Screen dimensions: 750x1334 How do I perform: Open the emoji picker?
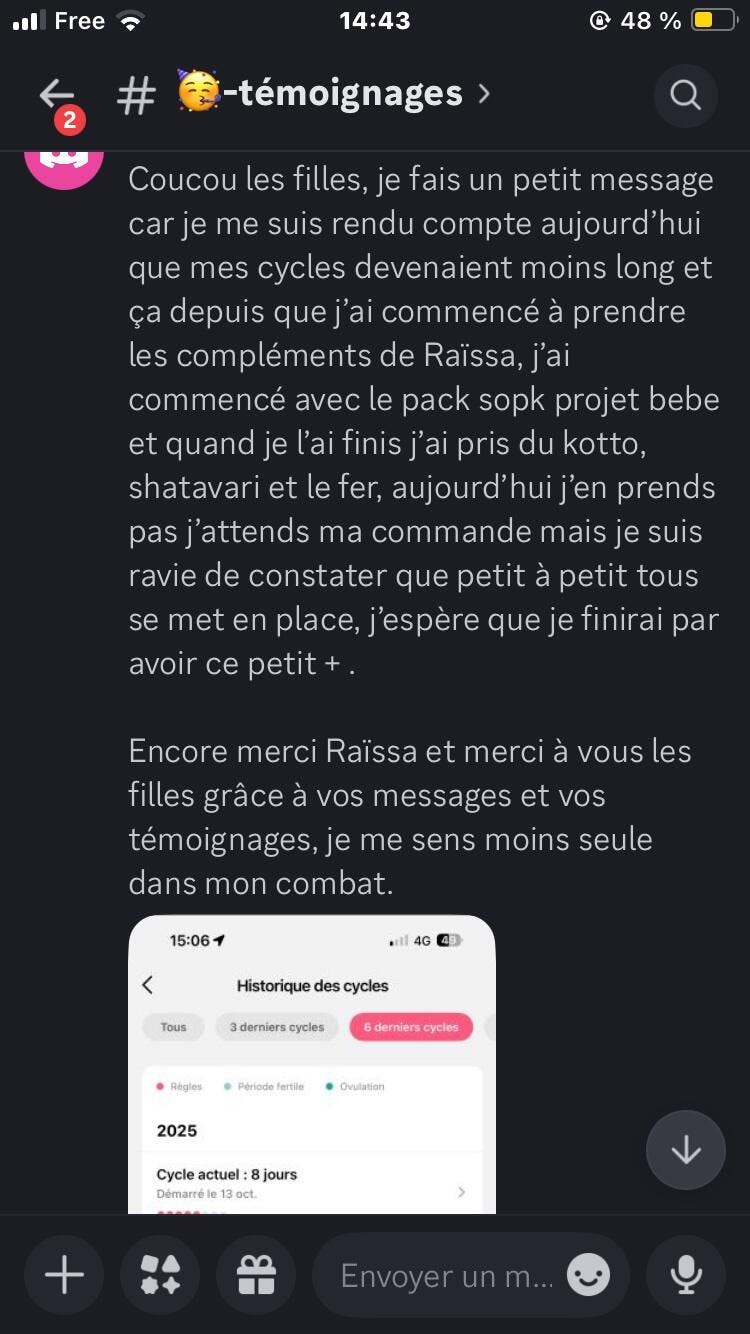[588, 1275]
